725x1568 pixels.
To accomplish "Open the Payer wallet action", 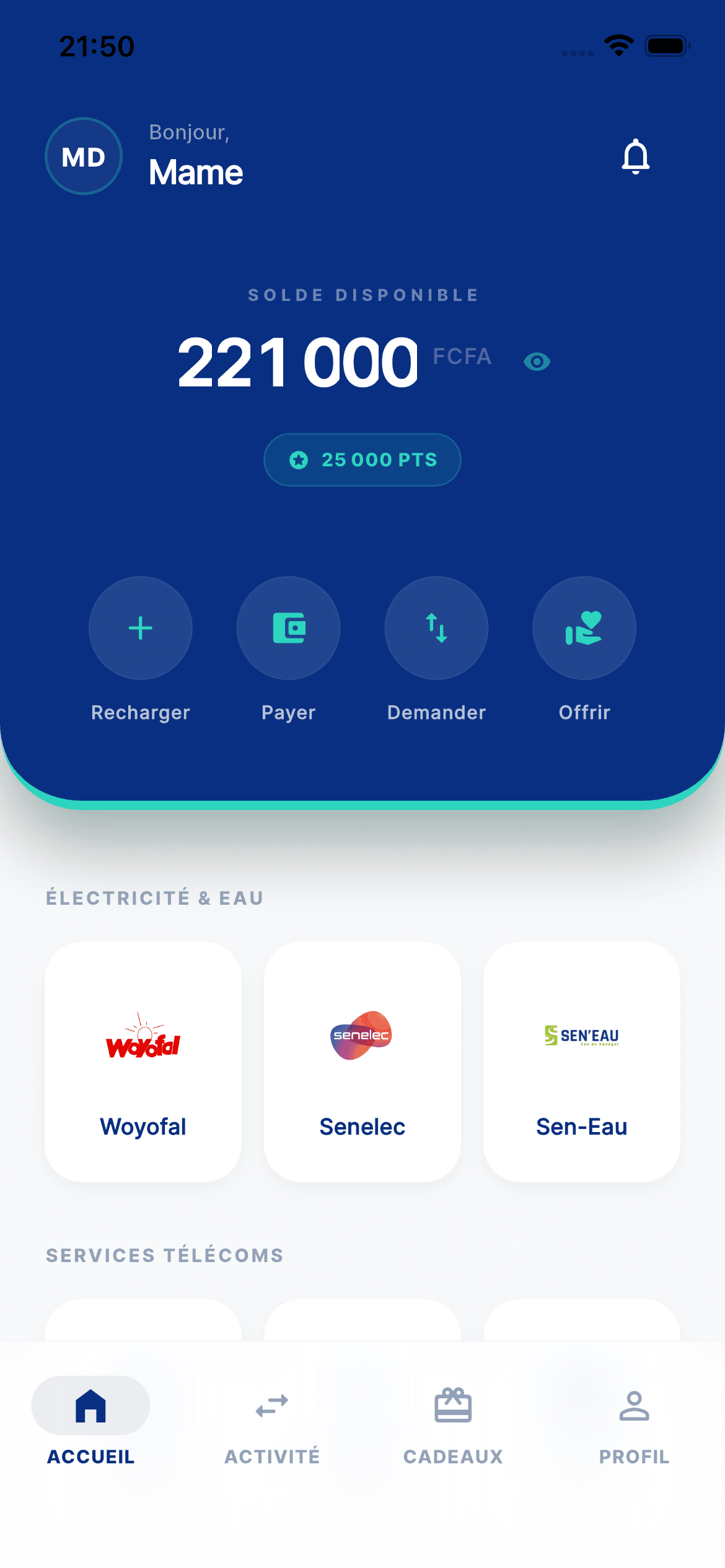I will click(x=289, y=628).
